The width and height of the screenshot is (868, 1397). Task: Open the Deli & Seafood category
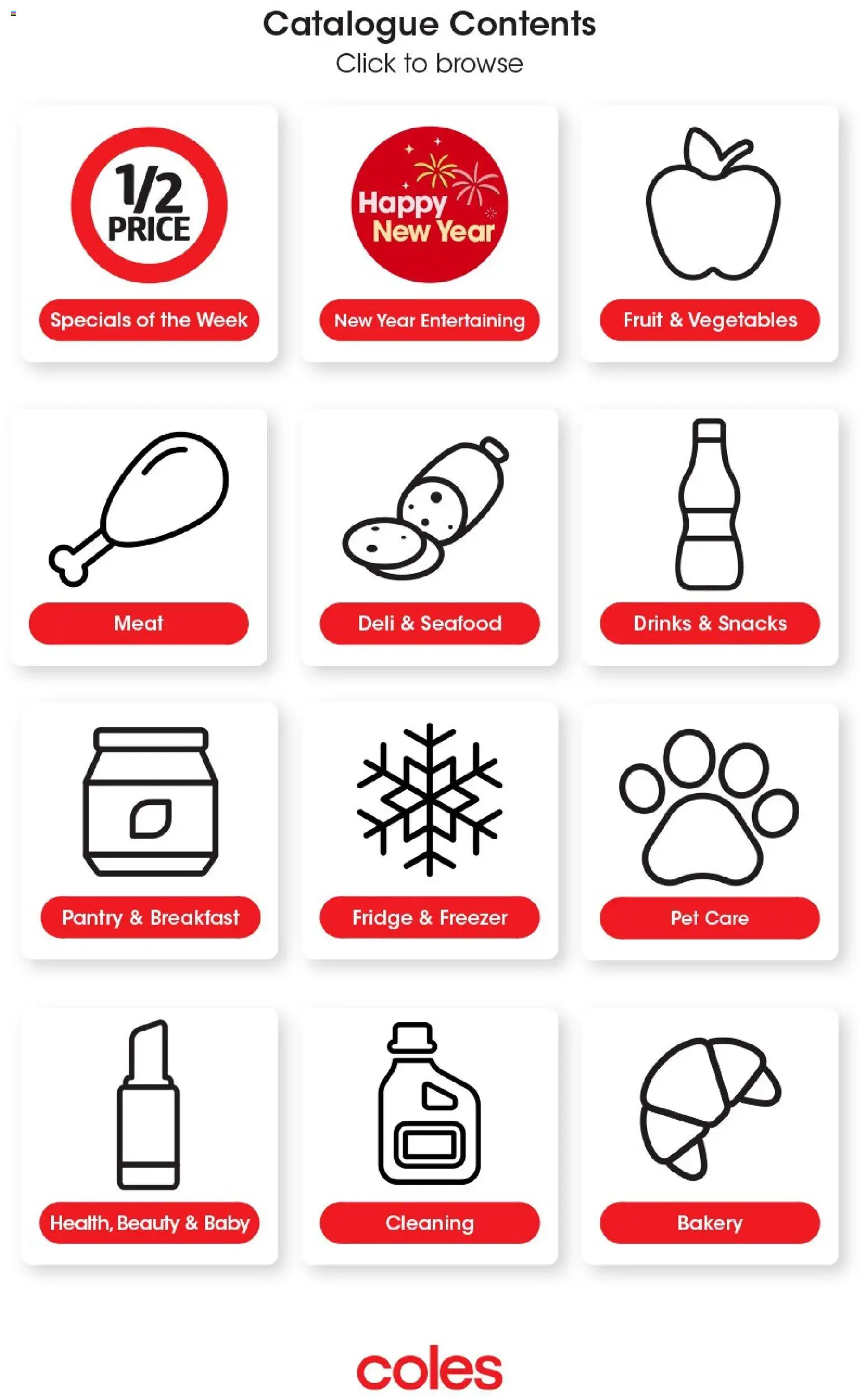(430, 623)
